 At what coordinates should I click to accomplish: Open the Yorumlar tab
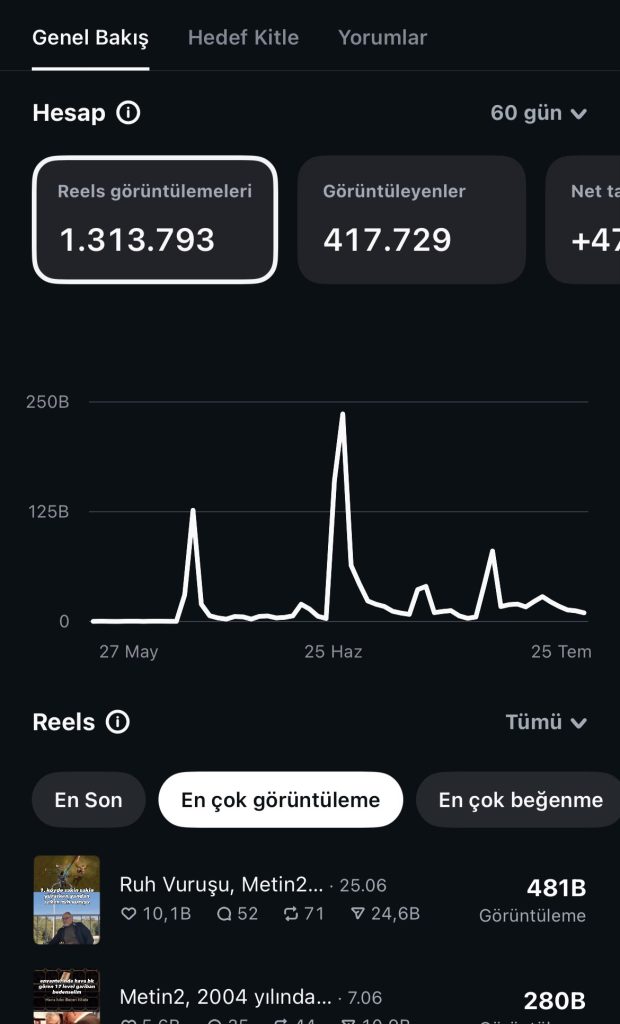[382, 37]
